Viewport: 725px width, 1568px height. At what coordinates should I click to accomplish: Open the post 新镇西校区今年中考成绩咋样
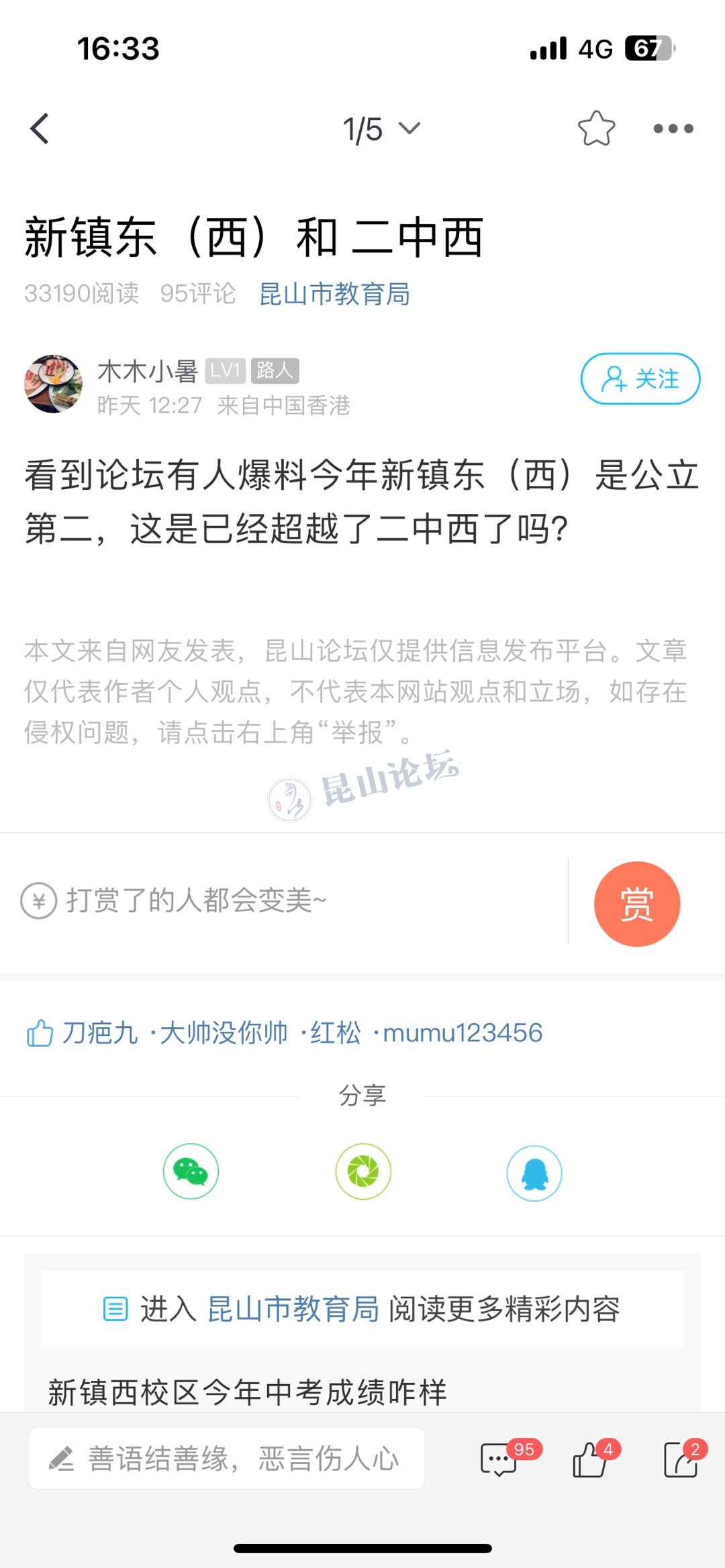(x=247, y=1392)
